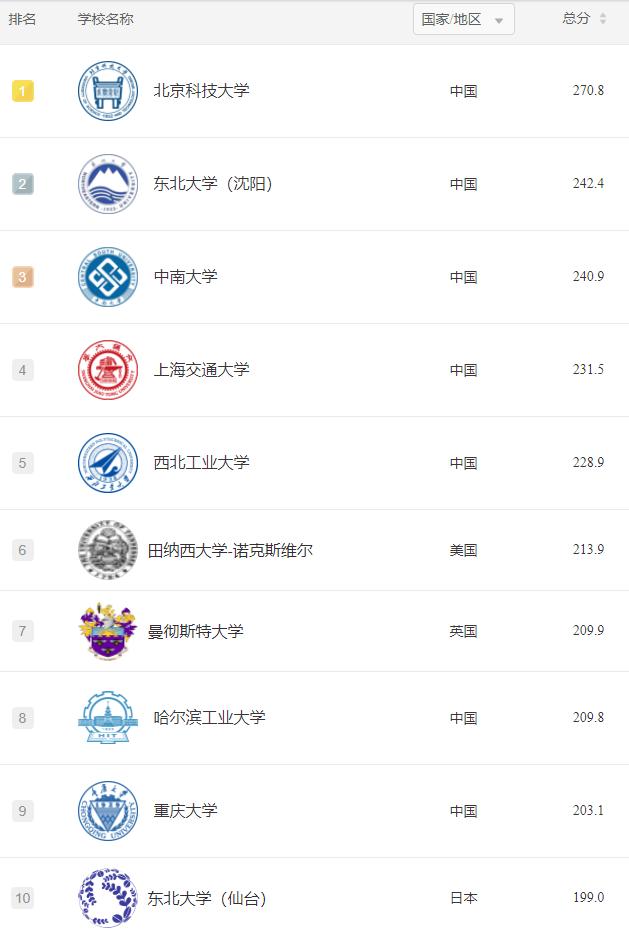This screenshot has height=933, width=629.
Task: Open 东北大学（仙台）page
Action: click(207, 898)
